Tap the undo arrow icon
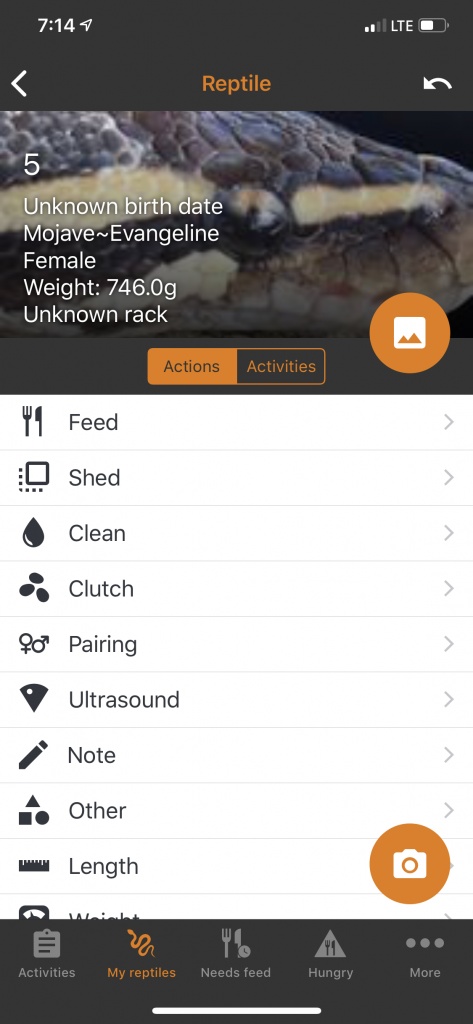The width and height of the screenshot is (473, 1024). (x=437, y=84)
